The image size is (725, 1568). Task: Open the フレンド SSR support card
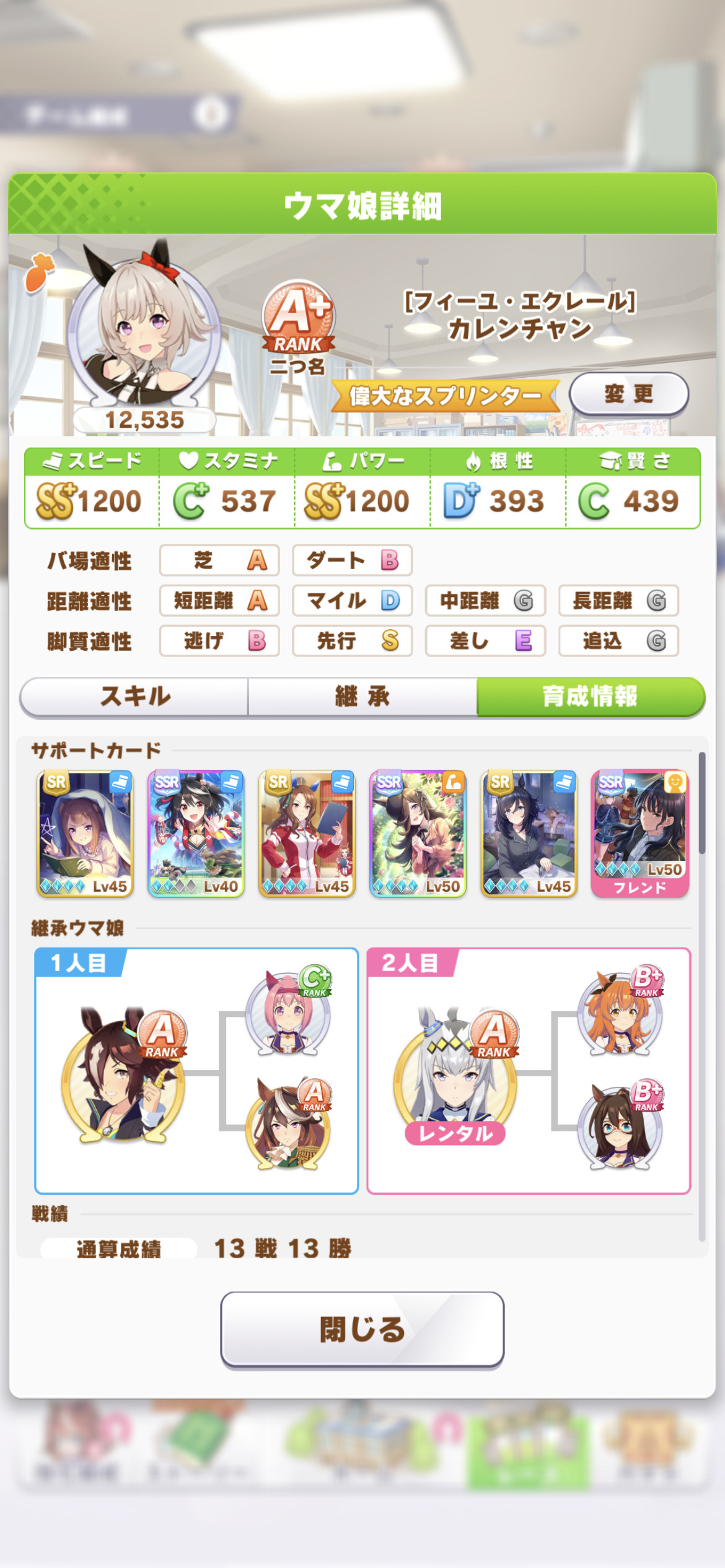pyautogui.click(x=639, y=834)
